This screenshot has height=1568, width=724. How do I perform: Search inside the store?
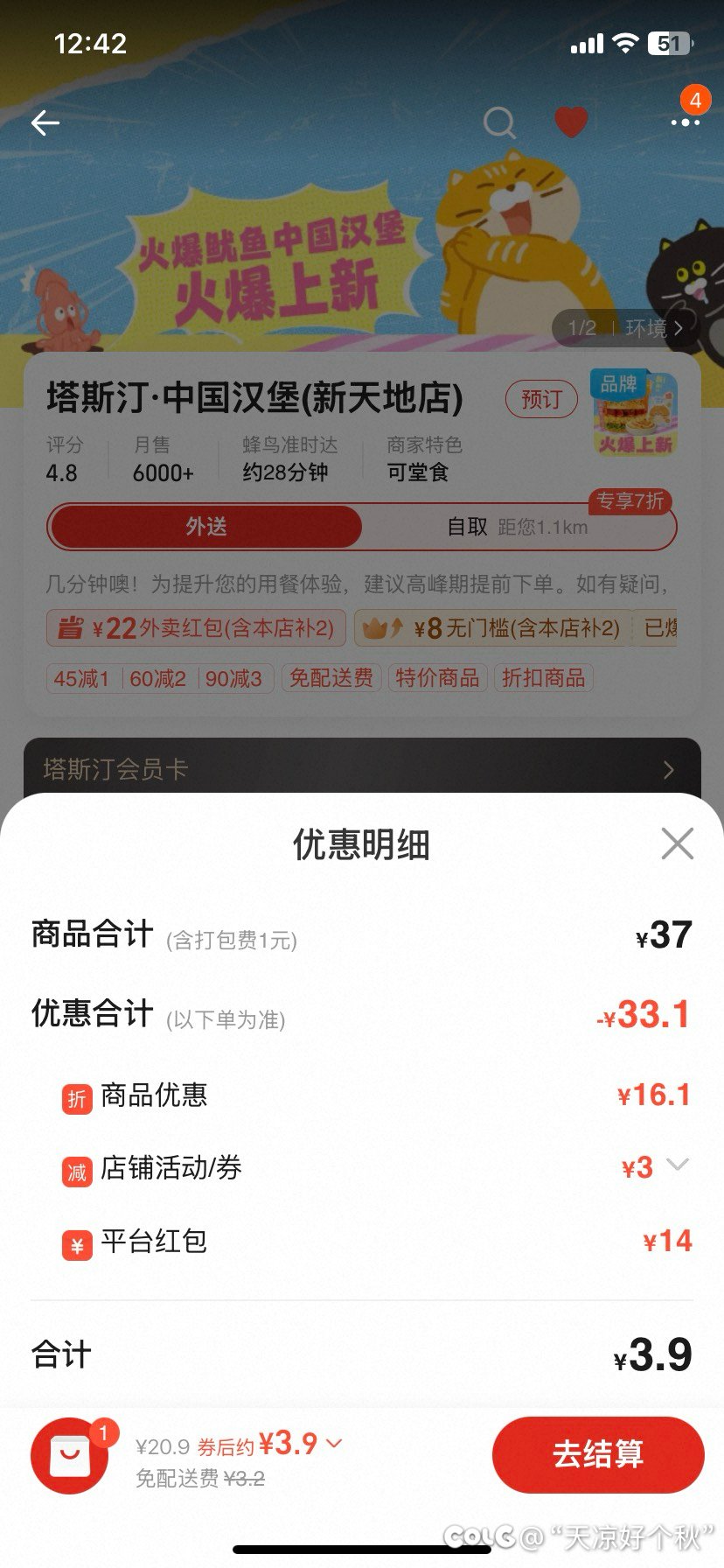(499, 123)
